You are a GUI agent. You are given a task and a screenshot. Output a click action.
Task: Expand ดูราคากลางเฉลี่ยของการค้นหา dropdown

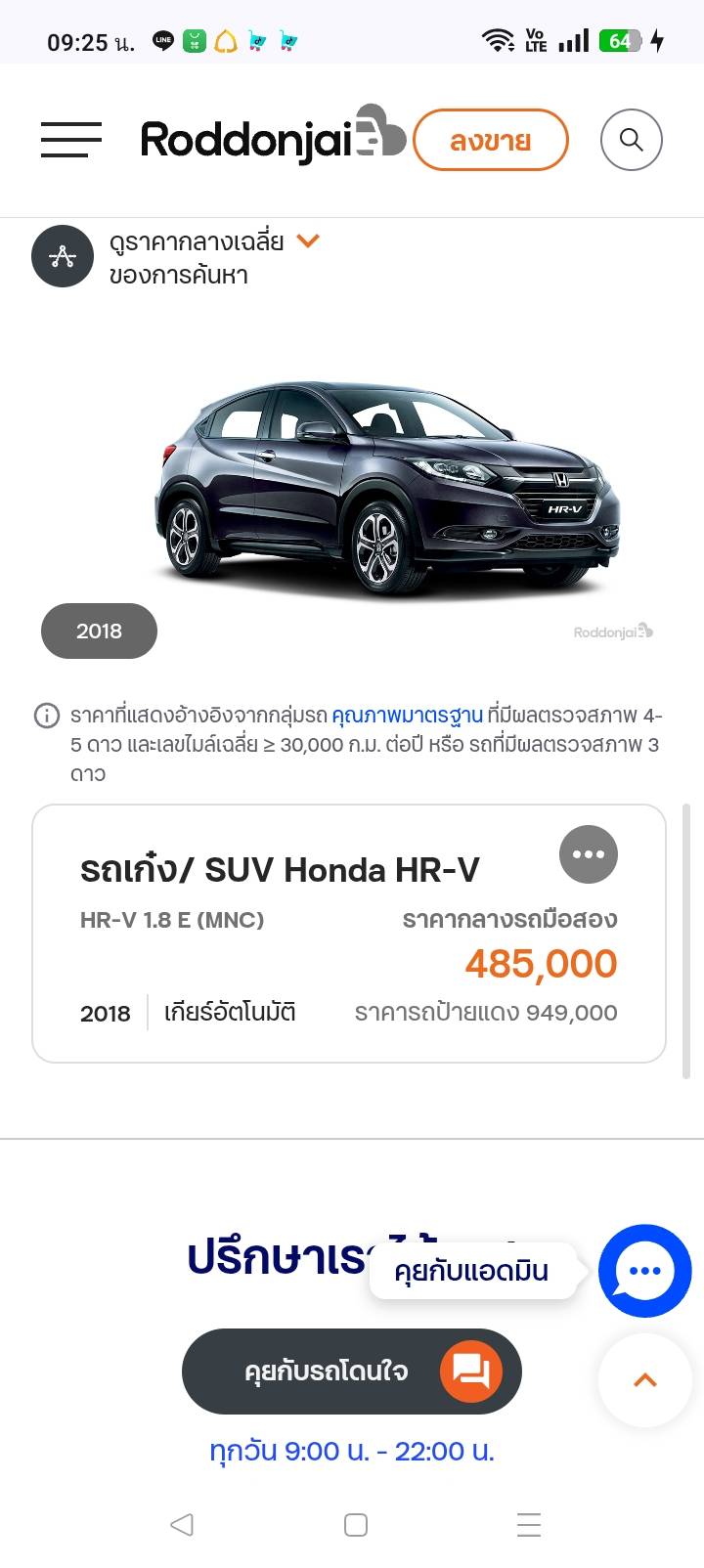coord(308,240)
